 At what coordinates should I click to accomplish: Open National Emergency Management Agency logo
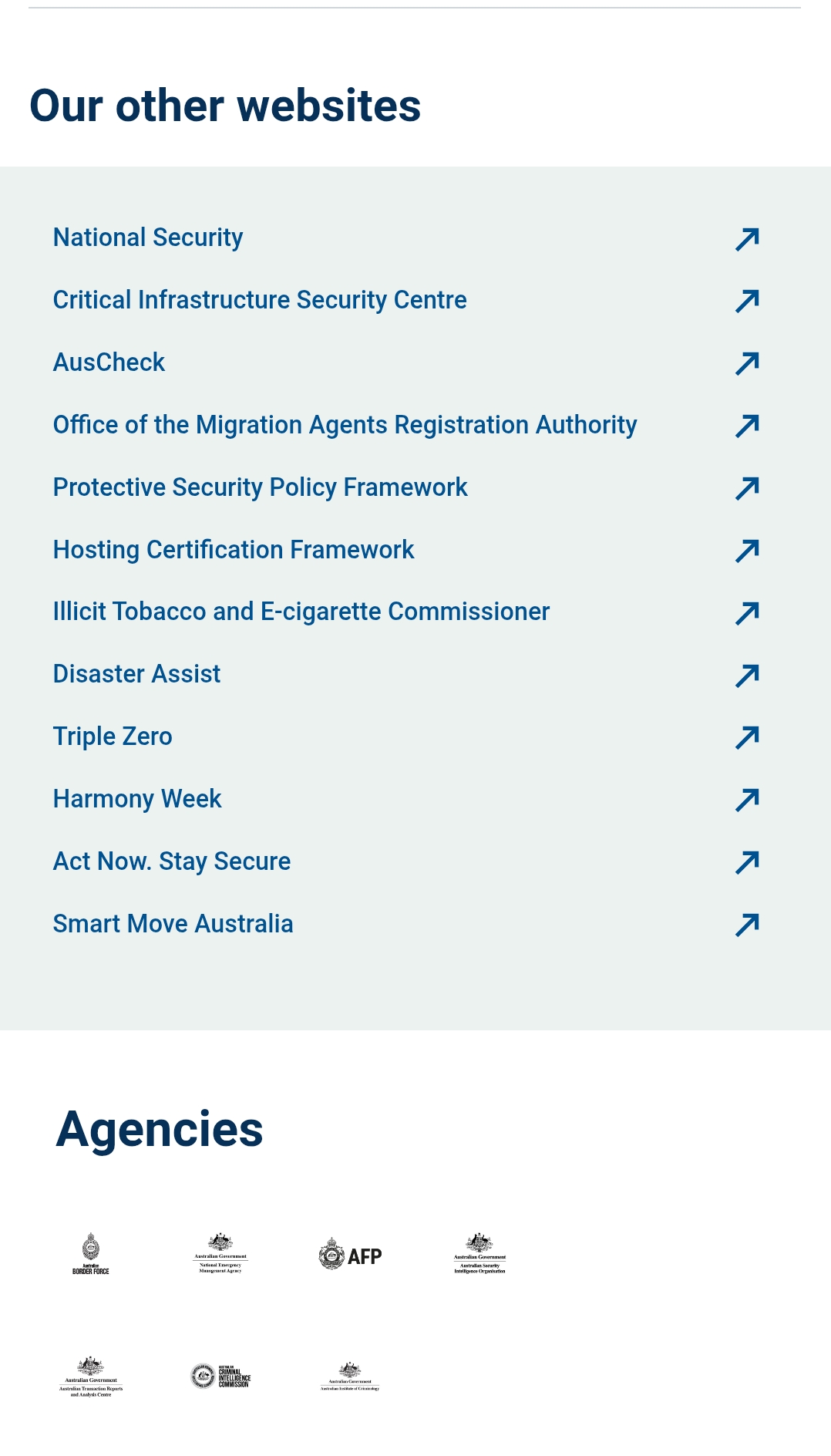coord(220,1254)
